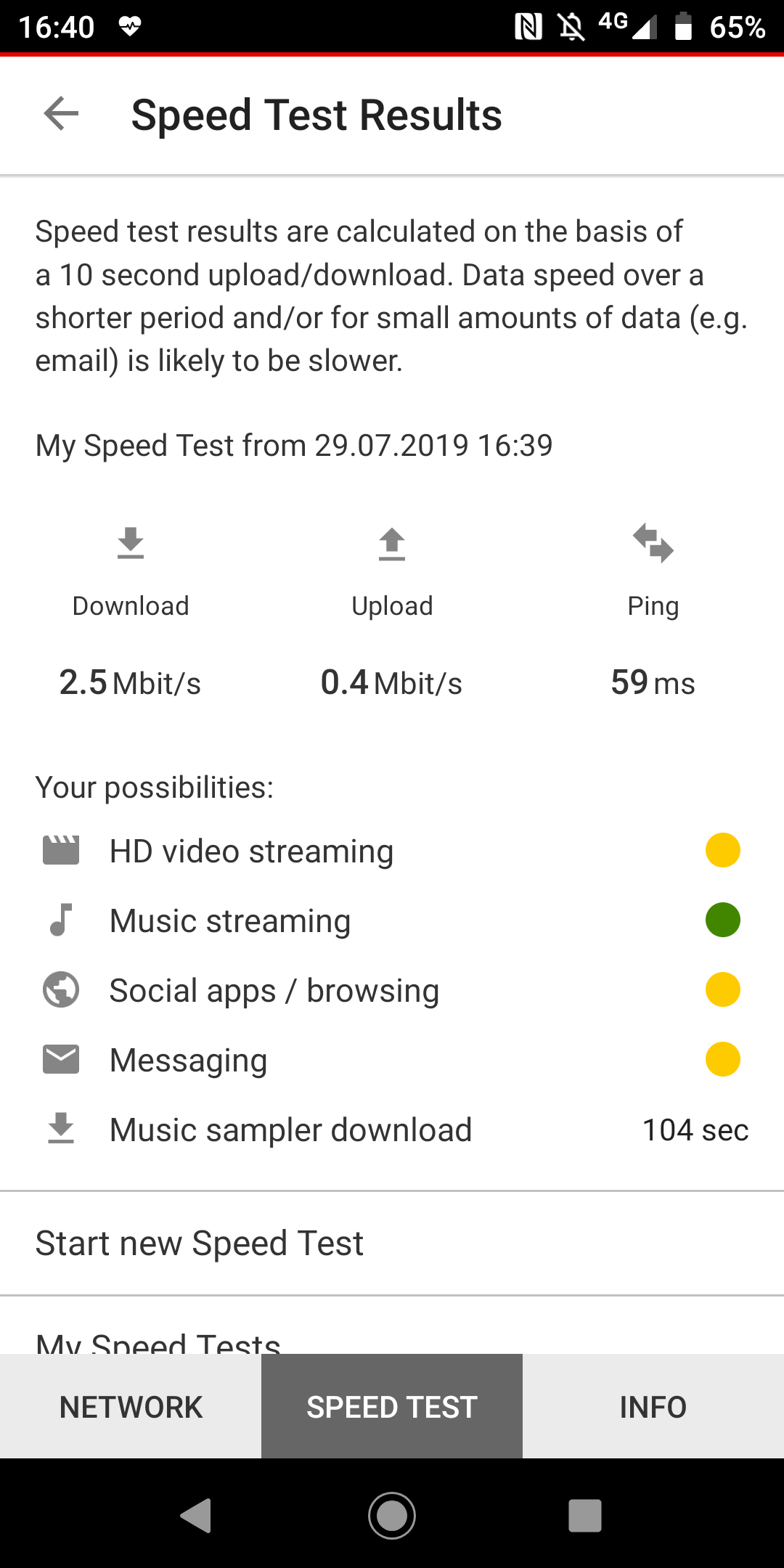The height and width of the screenshot is (1568, 784).
Task: Go back using the app bar arrow
Action: point(61,114)
